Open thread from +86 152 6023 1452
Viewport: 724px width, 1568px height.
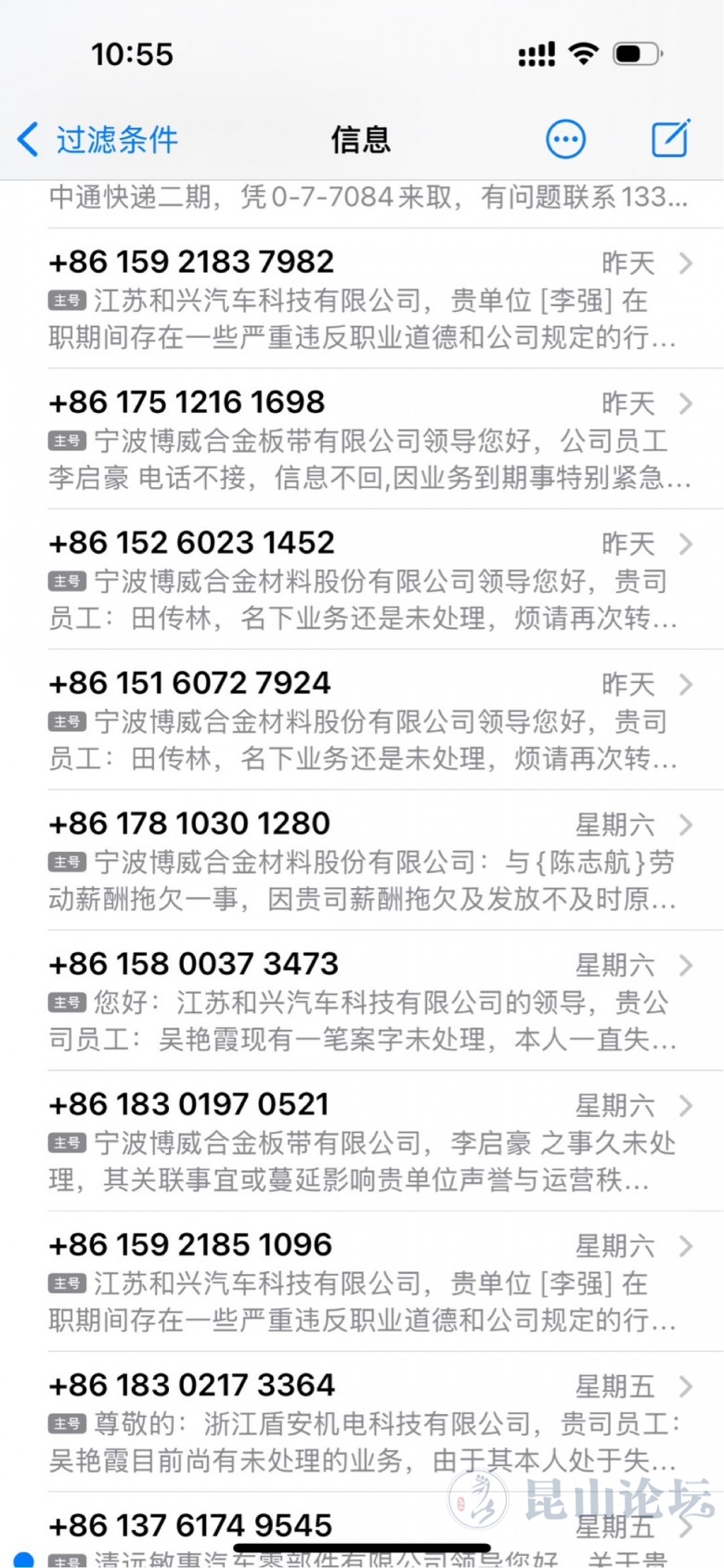point(362,580)
